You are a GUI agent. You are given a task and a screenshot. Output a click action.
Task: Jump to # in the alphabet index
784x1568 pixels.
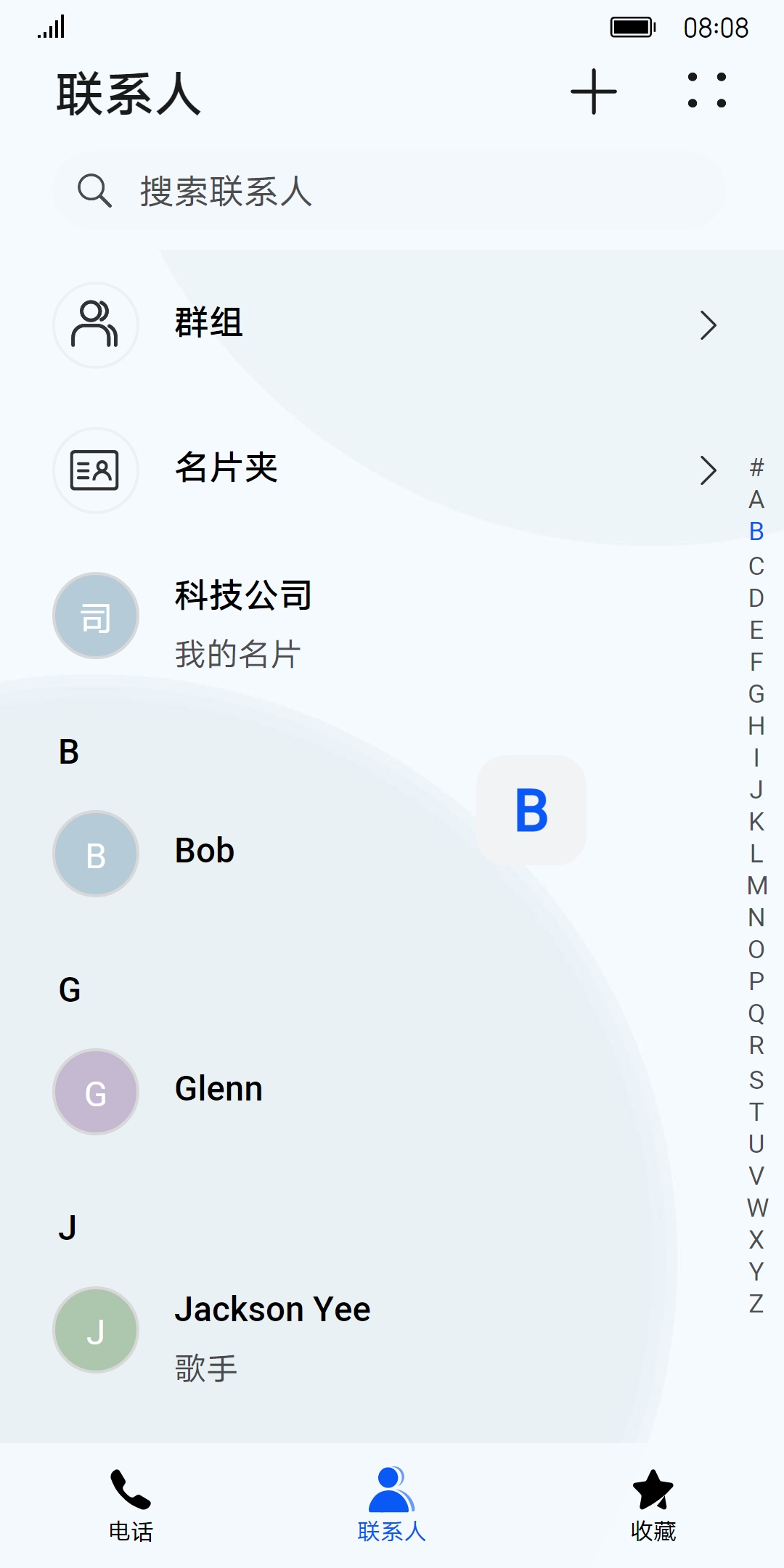pyautogui.click(x=756, y=467)
